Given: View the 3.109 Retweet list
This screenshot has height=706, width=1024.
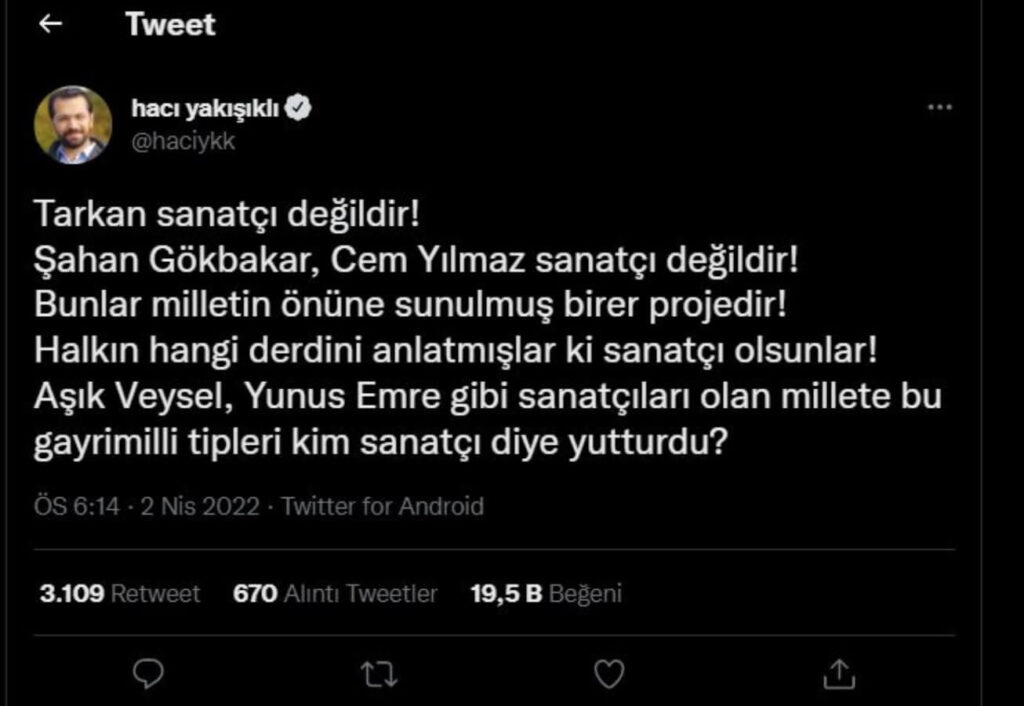Looking at the screenshot, I should tap(120, 594).
